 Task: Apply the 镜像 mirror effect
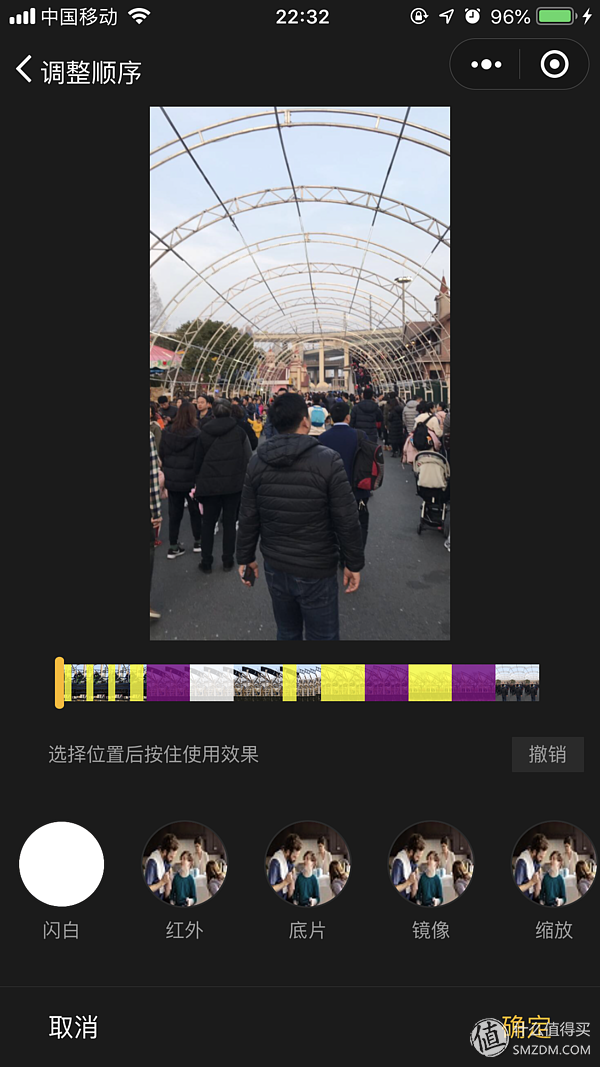tap(430, 864)
